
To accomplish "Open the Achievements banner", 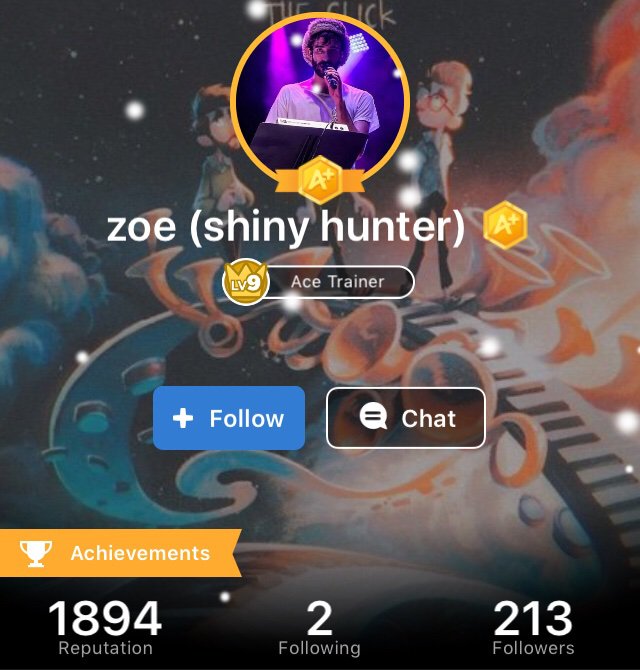I will 120,553.
